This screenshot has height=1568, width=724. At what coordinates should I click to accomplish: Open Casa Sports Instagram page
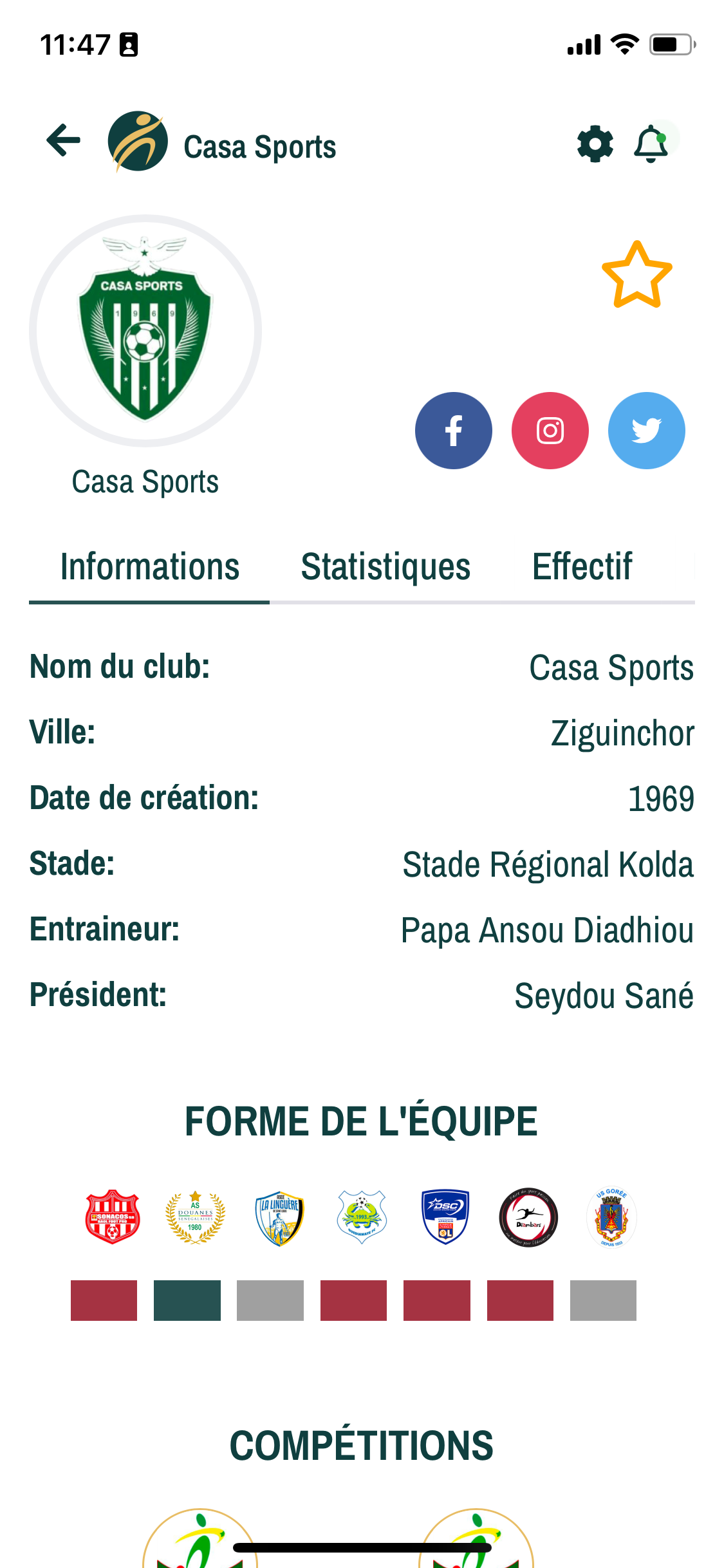pyautogui.click(x=550, y=431)
